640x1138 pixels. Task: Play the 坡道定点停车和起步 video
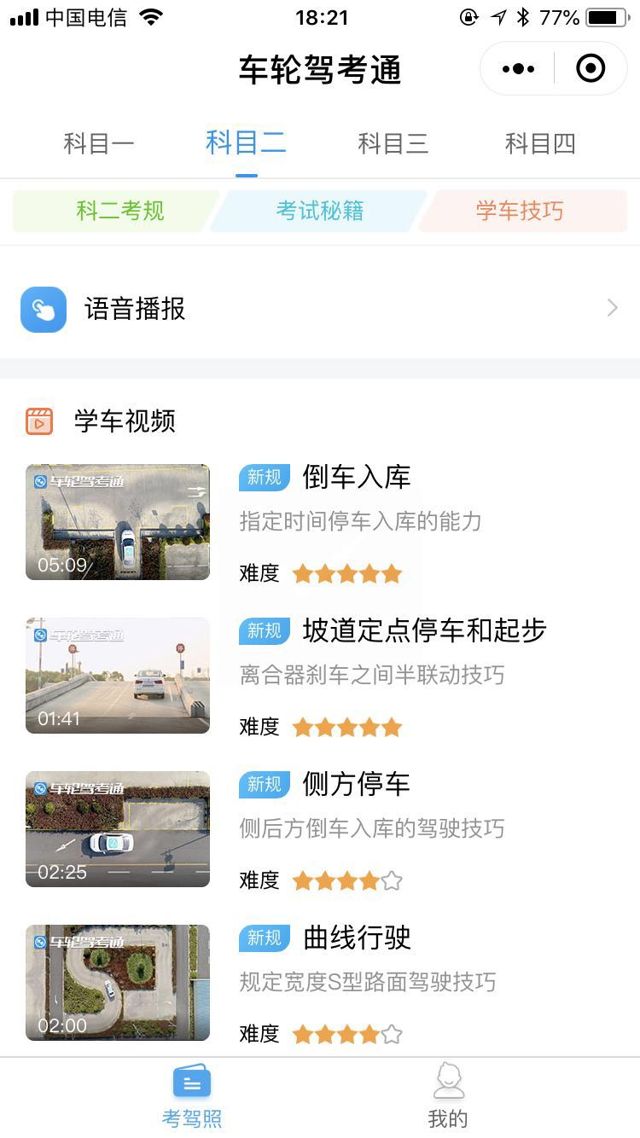coord(118,675)
